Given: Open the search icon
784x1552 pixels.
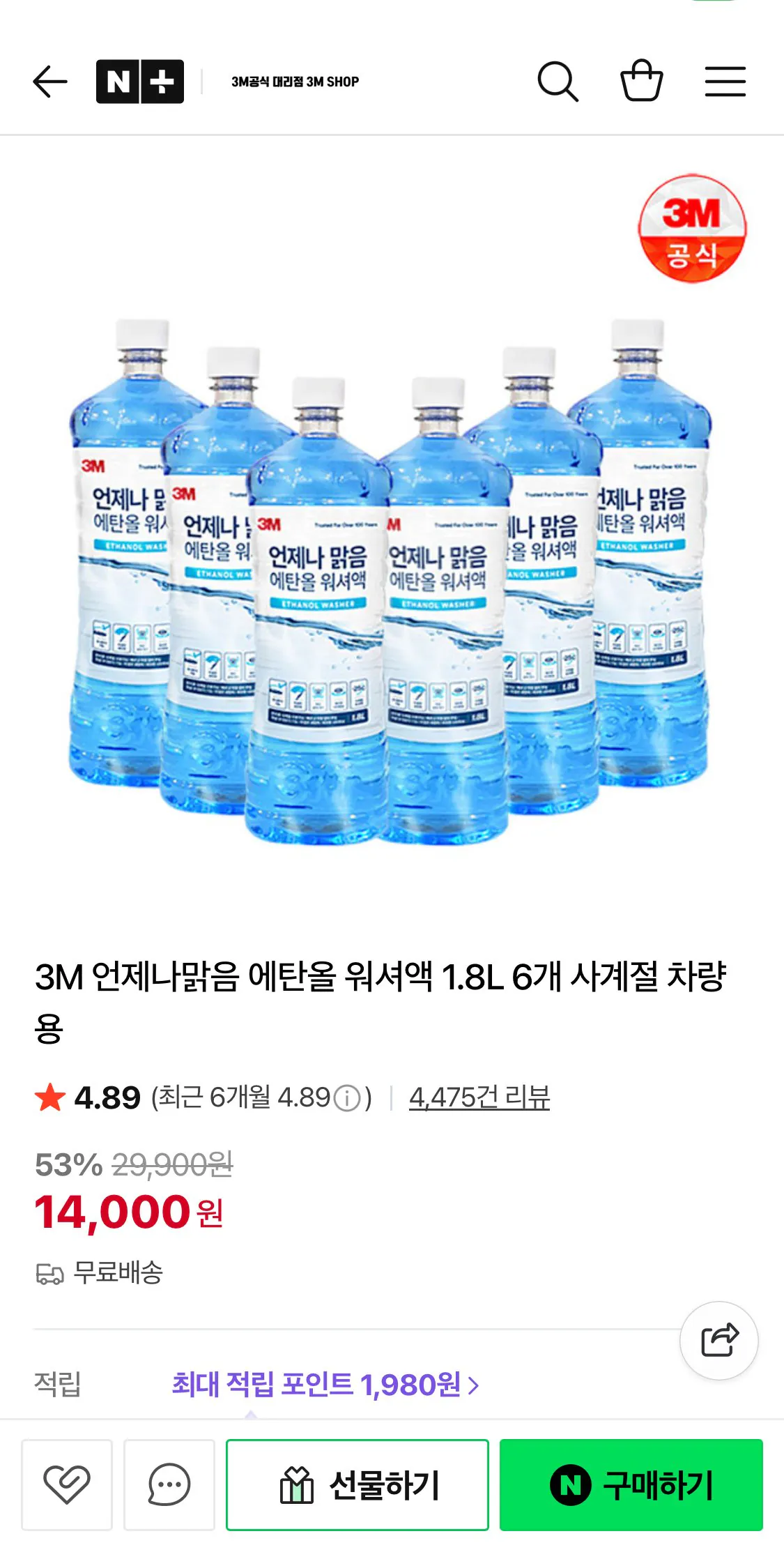Looking at the screenshot, I should [x=560, y=81].
